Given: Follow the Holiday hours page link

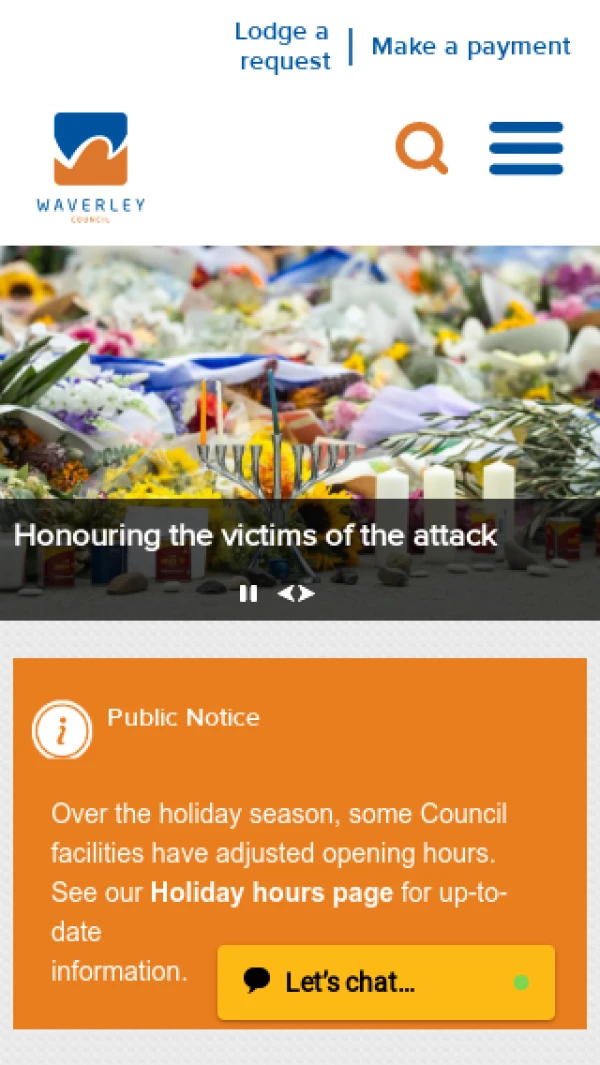Looking at the screenshot, I should pos(271,892).
